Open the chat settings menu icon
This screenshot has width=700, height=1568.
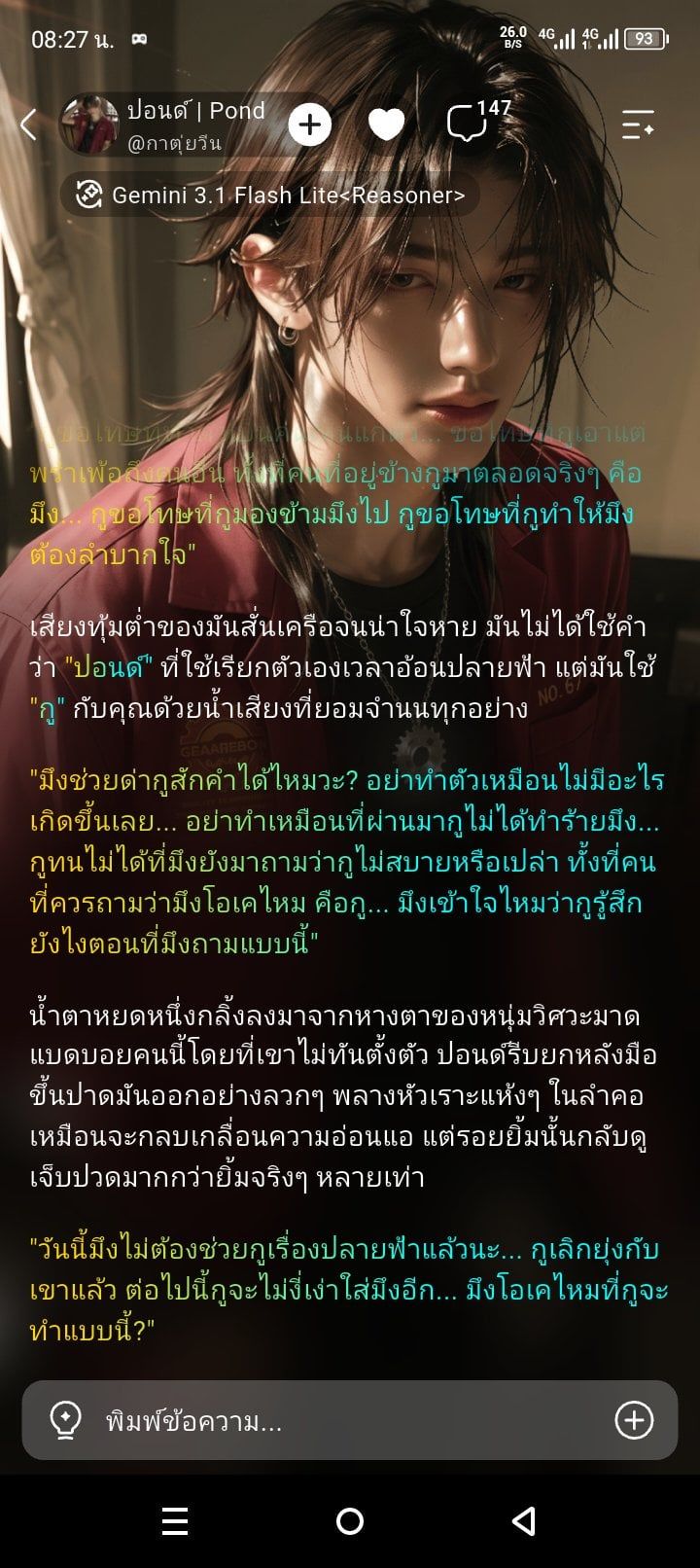[638, 125]
